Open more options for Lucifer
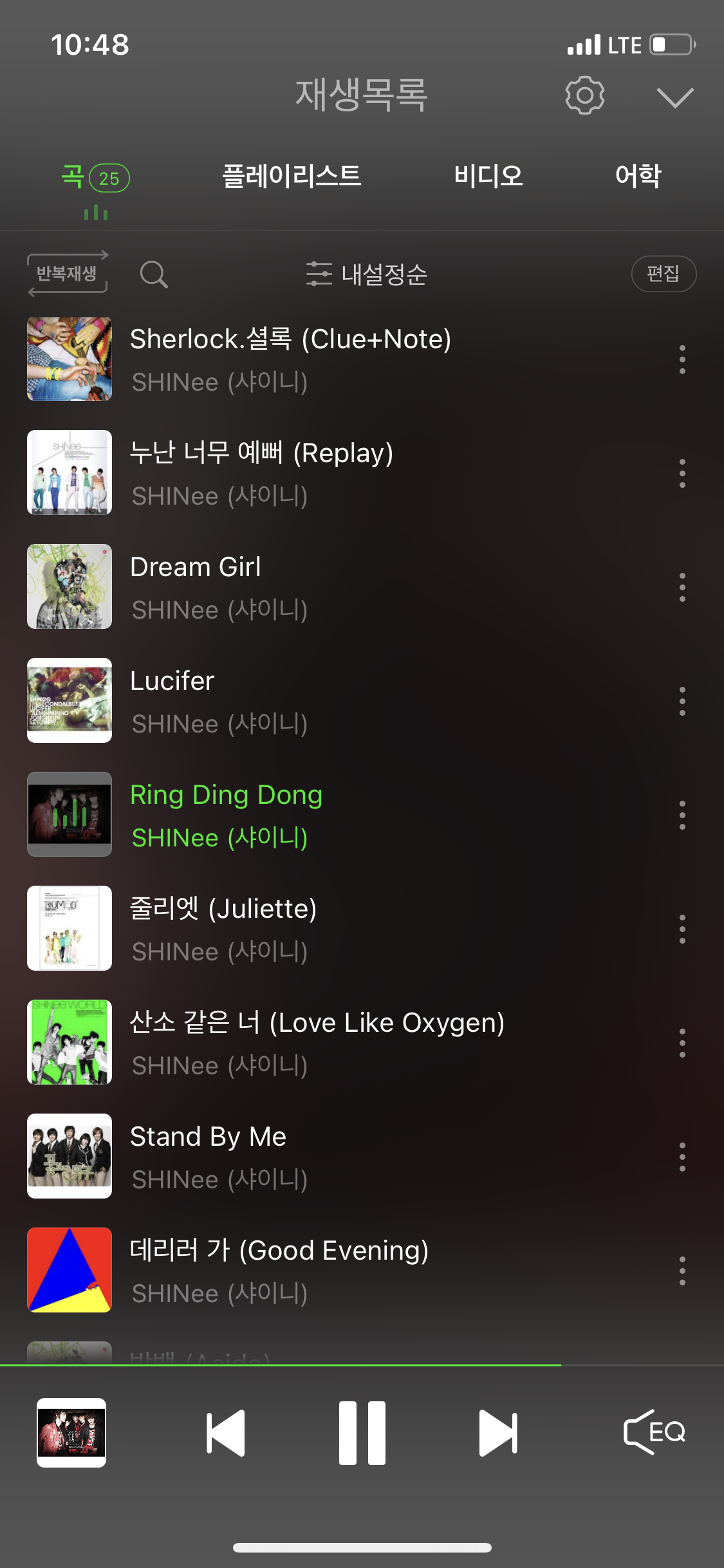The width and height of the screenshot is (724, 1568). point(682,702)
